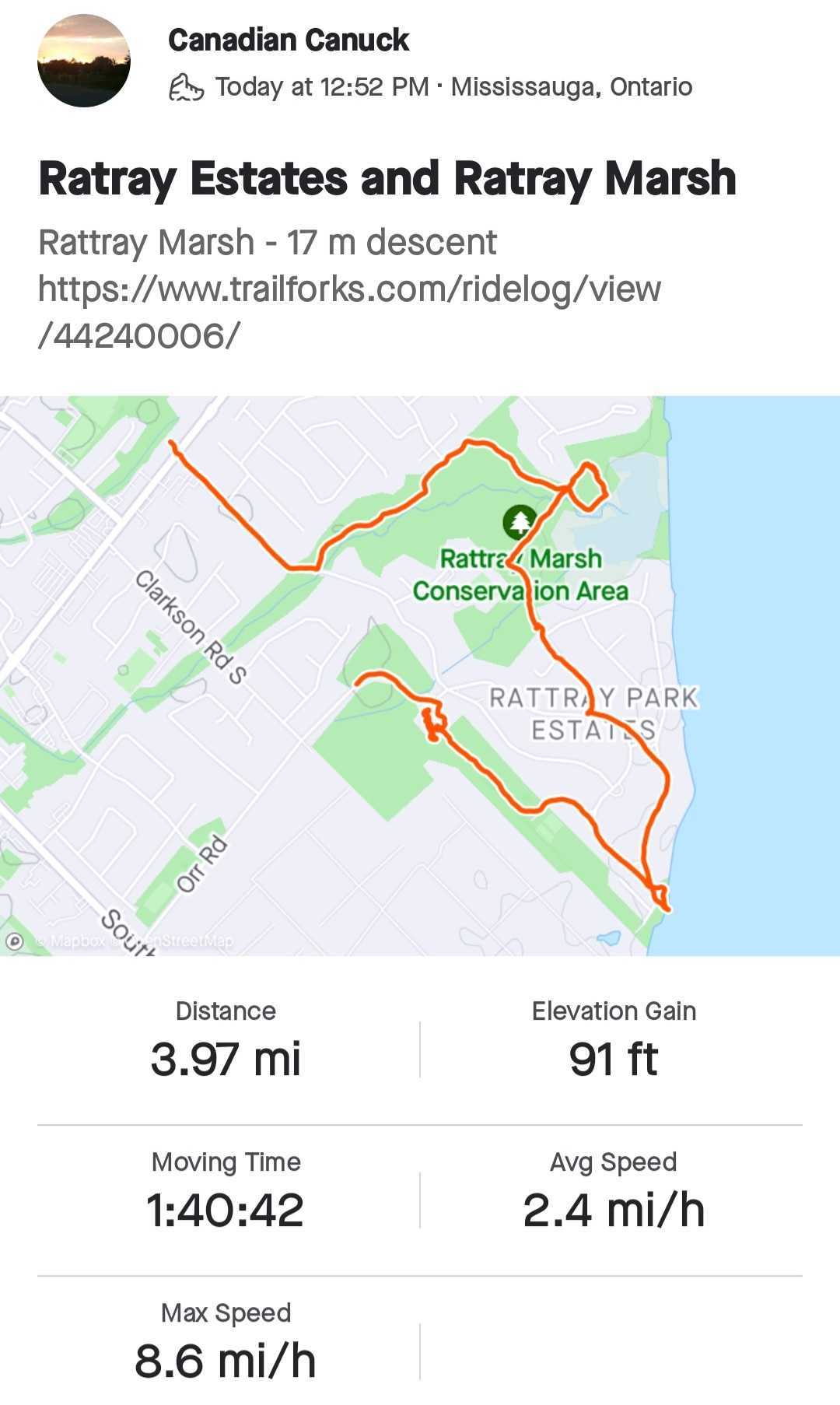Screen dimensions: 840x1405
Task: Open the trailforks ridelog link
Action: pyautogui.click(x=349, y=312)
